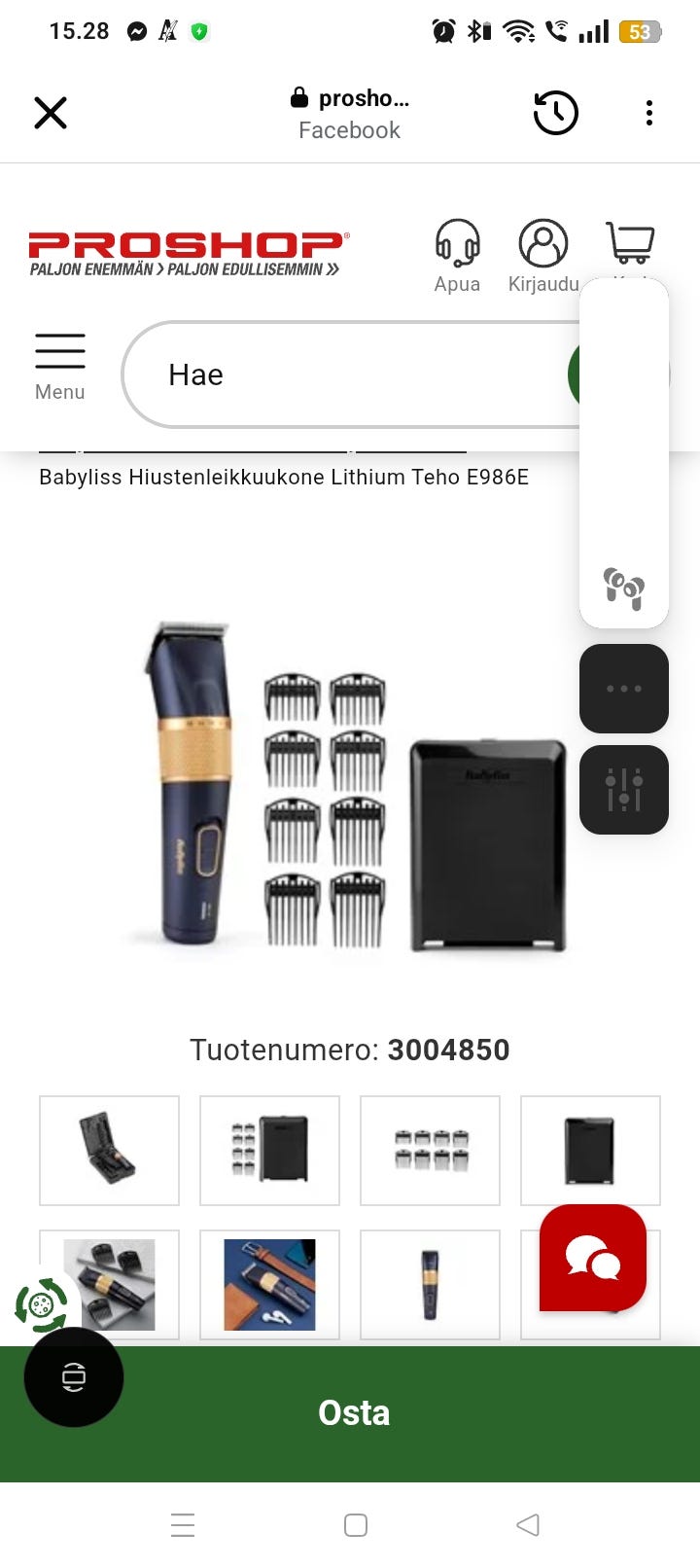Tap the Osta buy button
700x1568 pixels.
coord(354,1412)
